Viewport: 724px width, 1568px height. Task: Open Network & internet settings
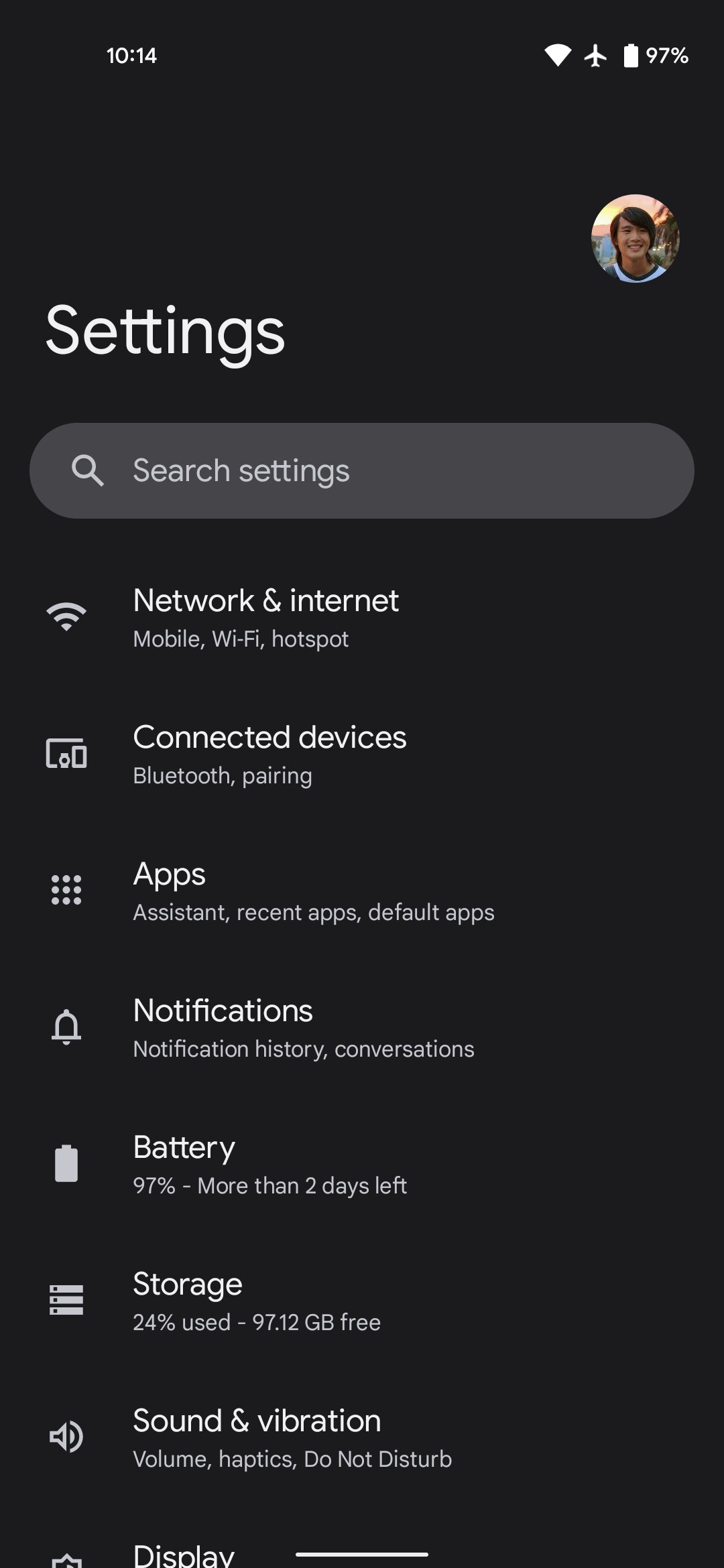pyautogui.click(x=362, y=618)
